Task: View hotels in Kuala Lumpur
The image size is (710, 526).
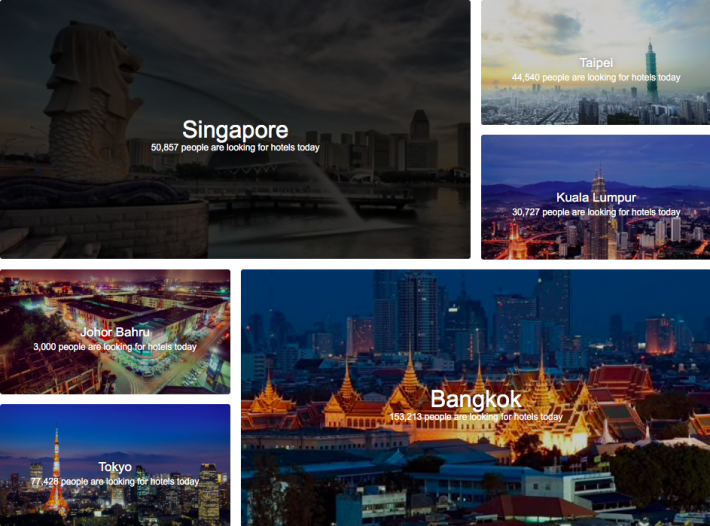Action: (595, 197)
